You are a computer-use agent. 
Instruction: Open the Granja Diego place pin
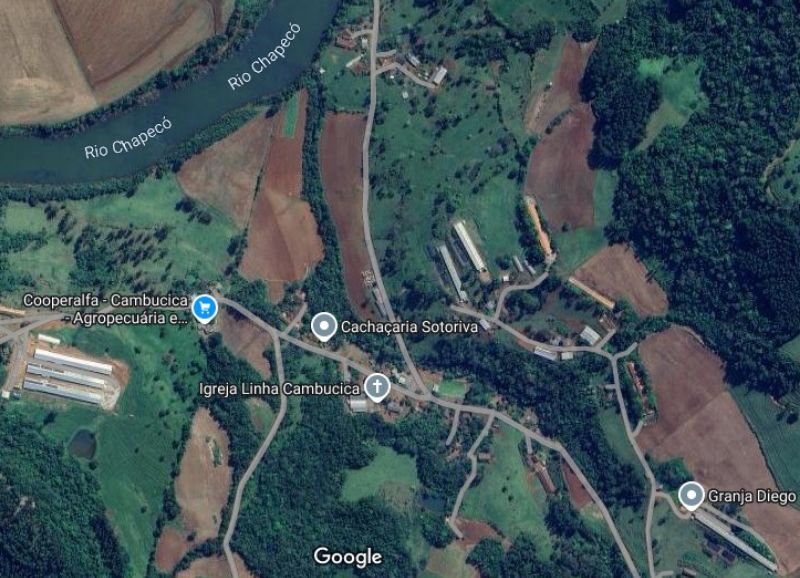coord(691,495)
